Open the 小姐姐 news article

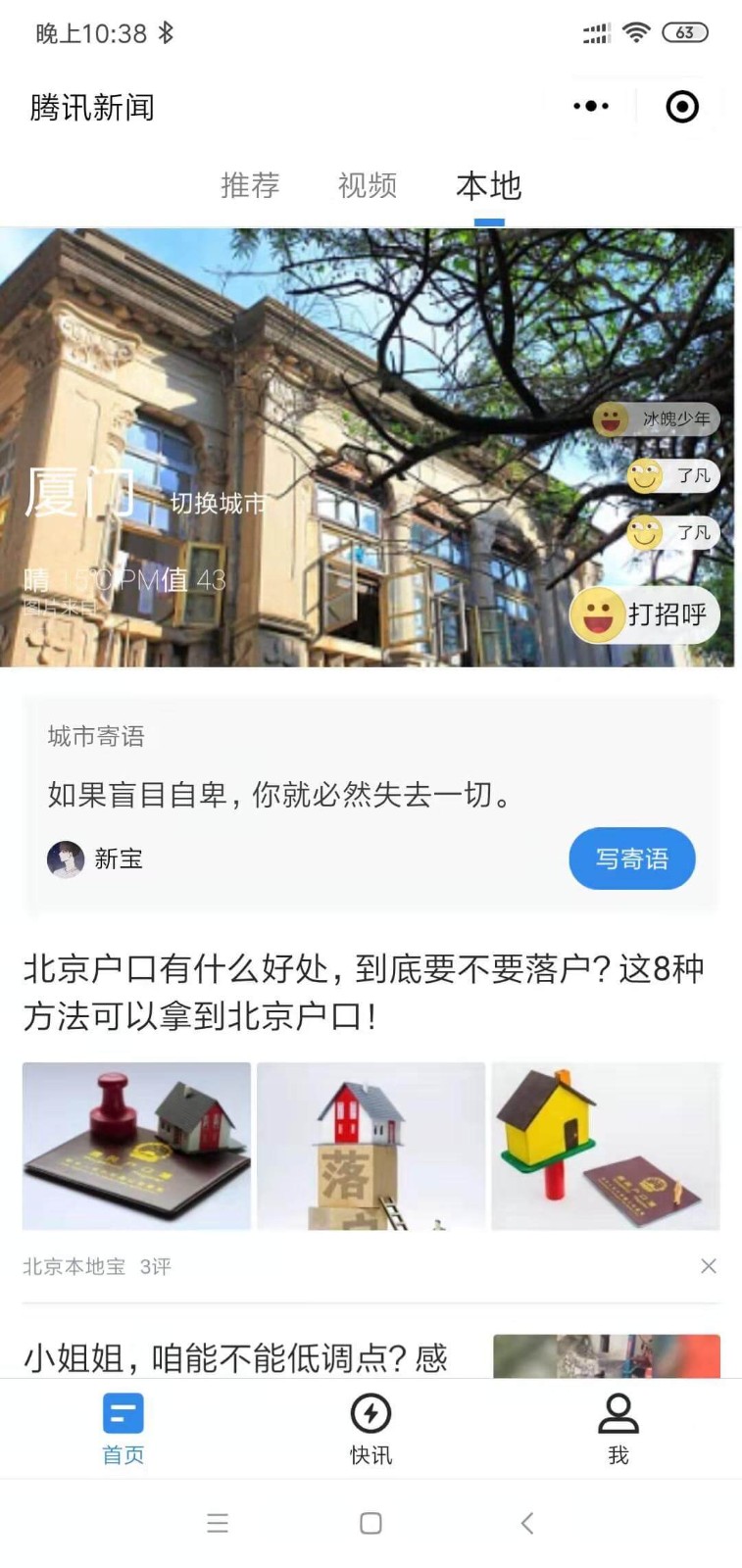point(235,1357)
